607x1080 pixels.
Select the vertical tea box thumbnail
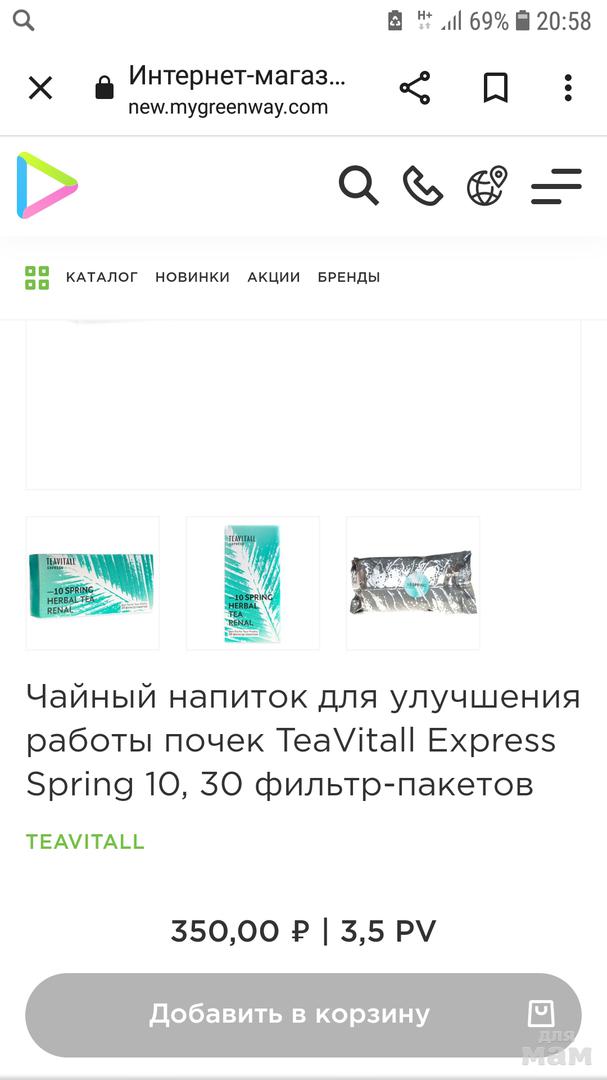point(252,583)
